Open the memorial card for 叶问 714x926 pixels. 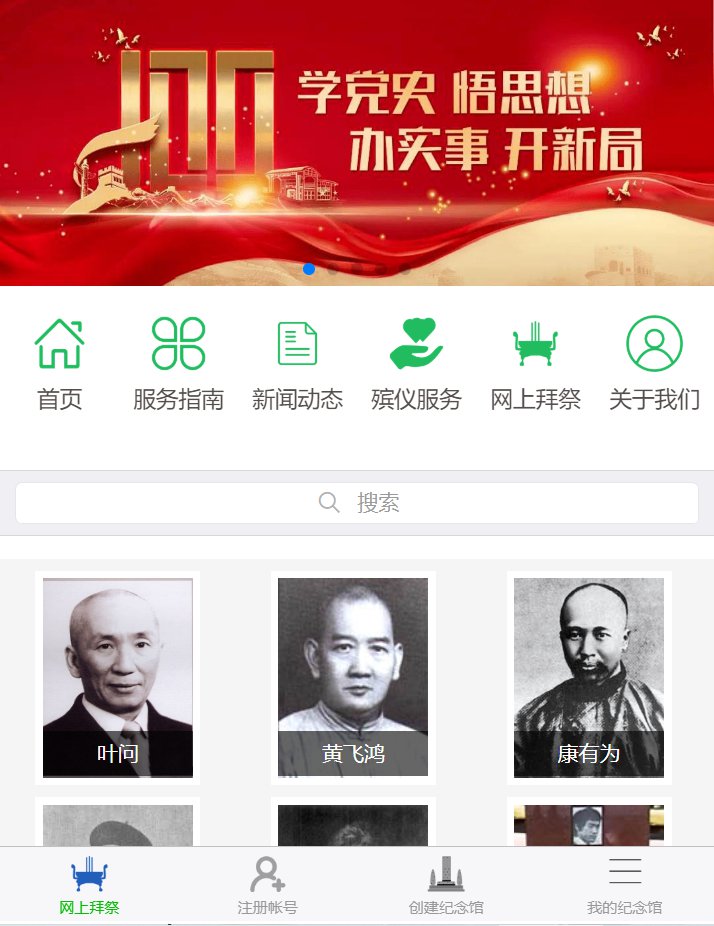click(x=118, y=677)
